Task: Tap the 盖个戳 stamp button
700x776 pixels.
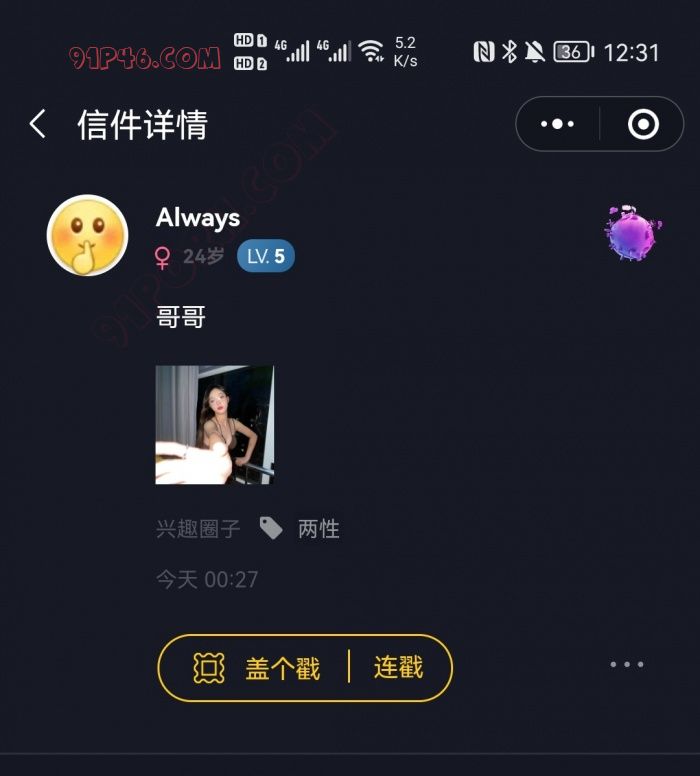Action: 258,668
